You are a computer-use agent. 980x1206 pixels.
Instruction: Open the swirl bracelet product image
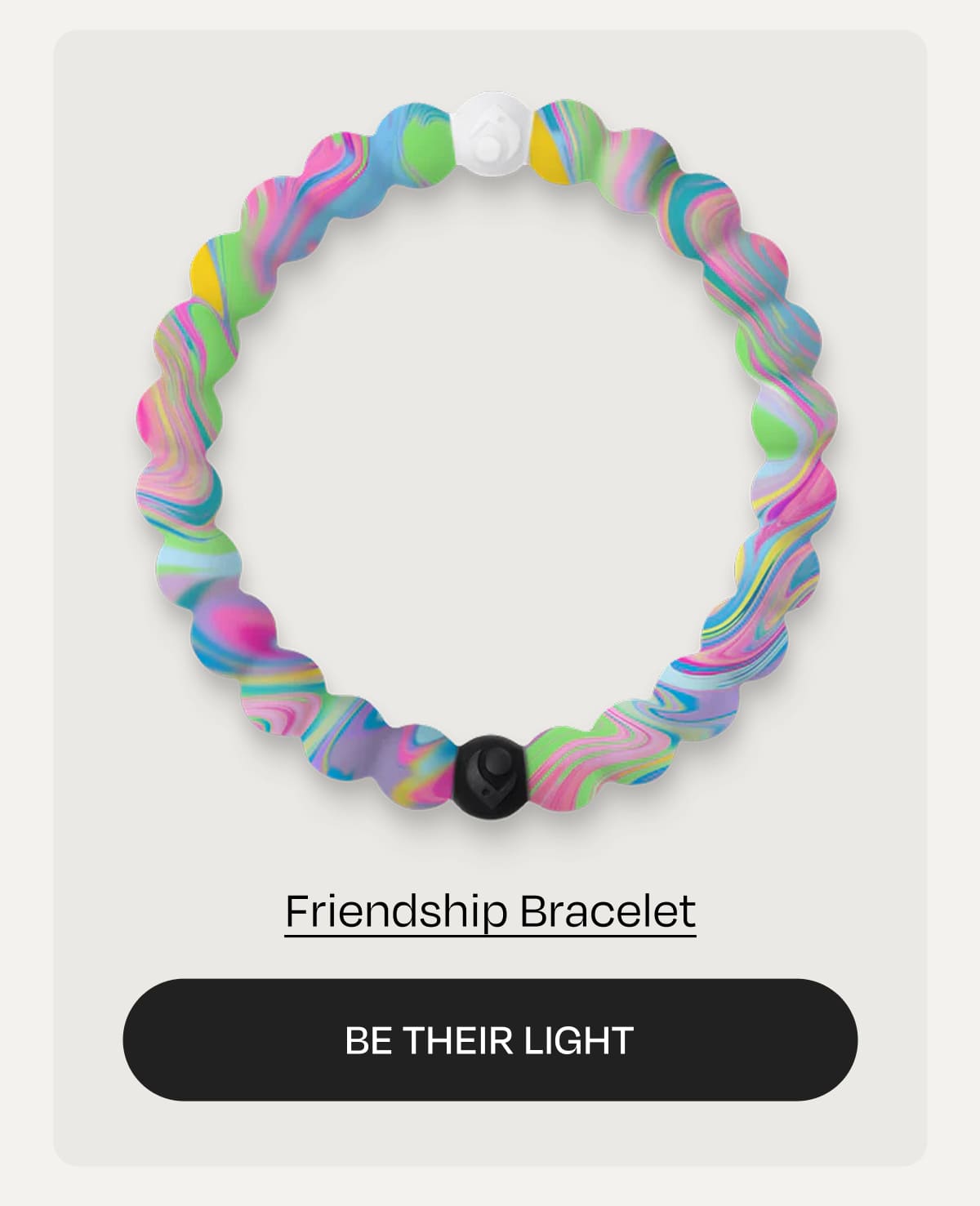[x=487, y=457]
